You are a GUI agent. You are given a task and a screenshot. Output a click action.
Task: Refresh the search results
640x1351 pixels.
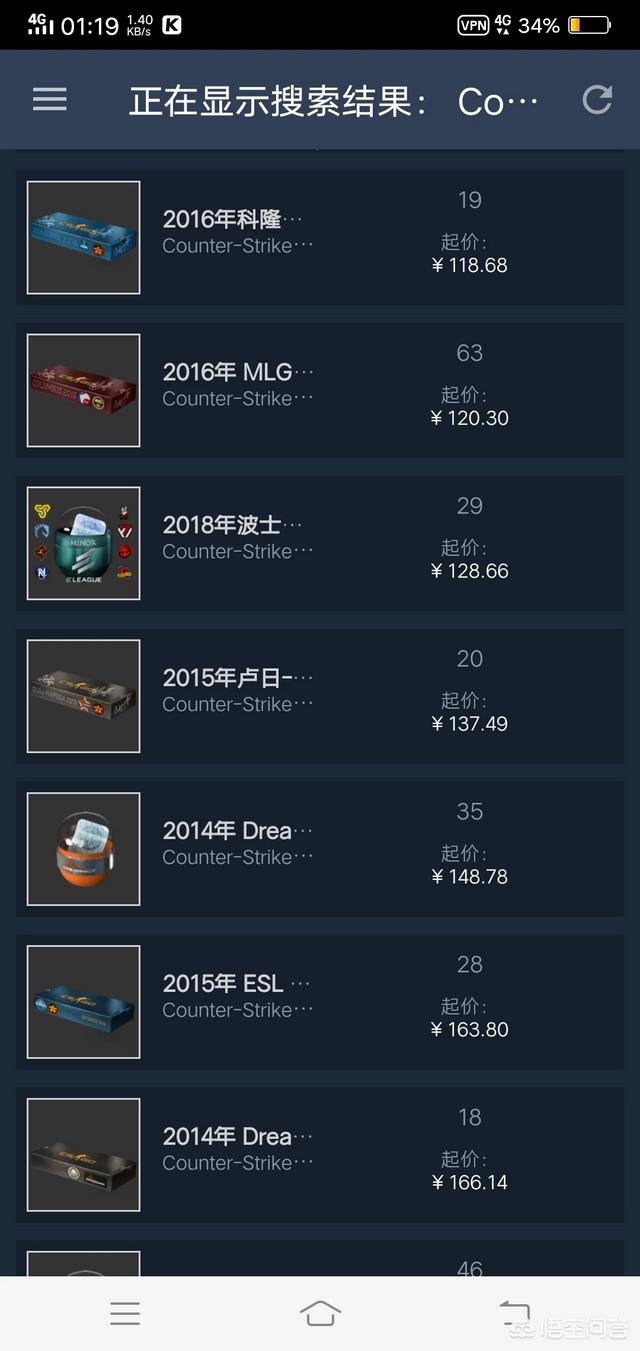[597, 100]
